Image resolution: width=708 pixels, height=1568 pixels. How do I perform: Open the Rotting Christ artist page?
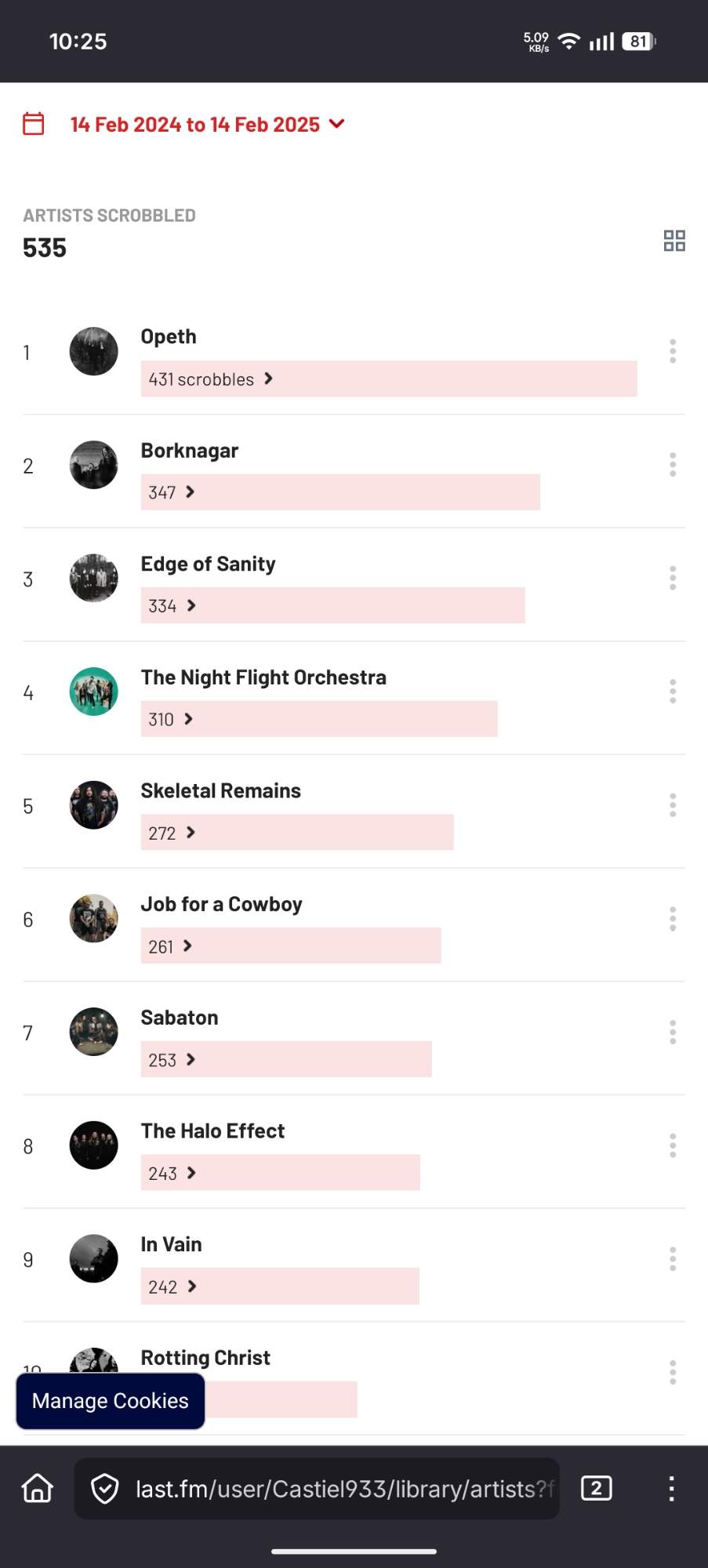(x=205, y=1358)
